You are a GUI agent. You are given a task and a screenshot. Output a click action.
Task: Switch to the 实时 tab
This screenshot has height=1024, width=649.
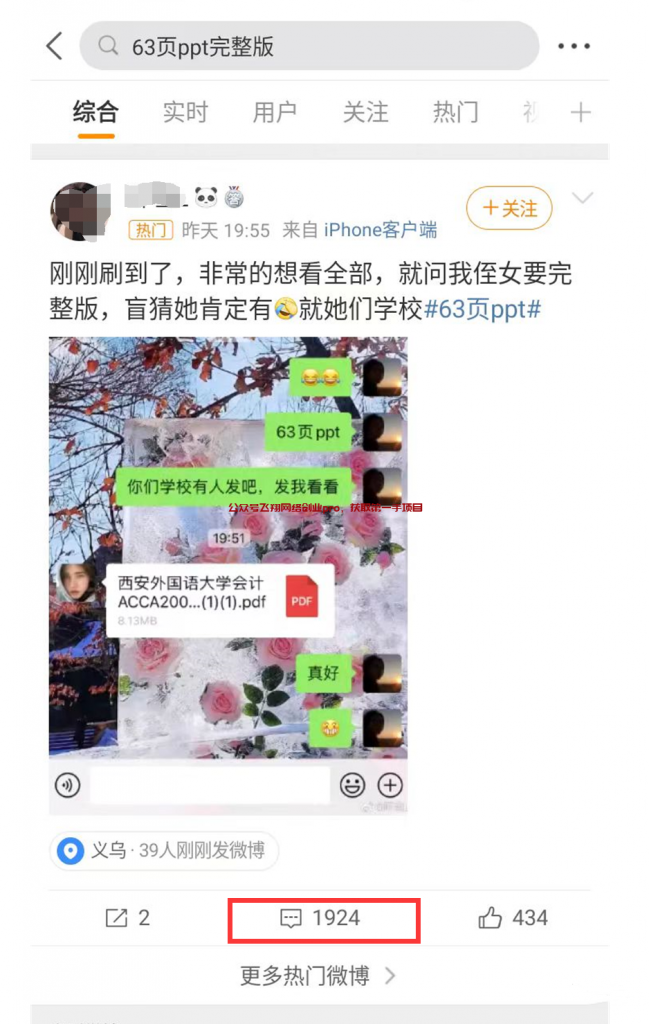tap(185, 112)
